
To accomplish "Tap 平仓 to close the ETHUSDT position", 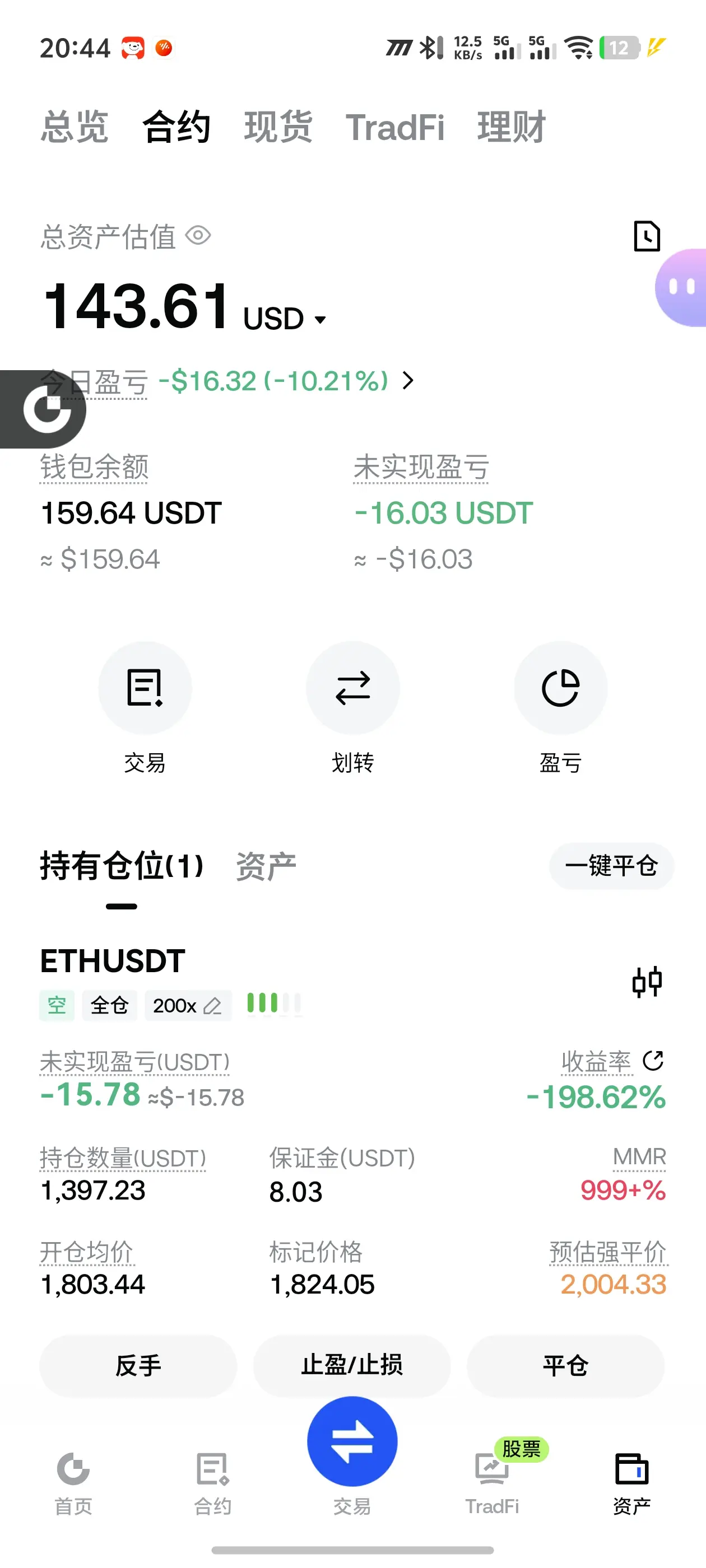I will click(565, 1365).
